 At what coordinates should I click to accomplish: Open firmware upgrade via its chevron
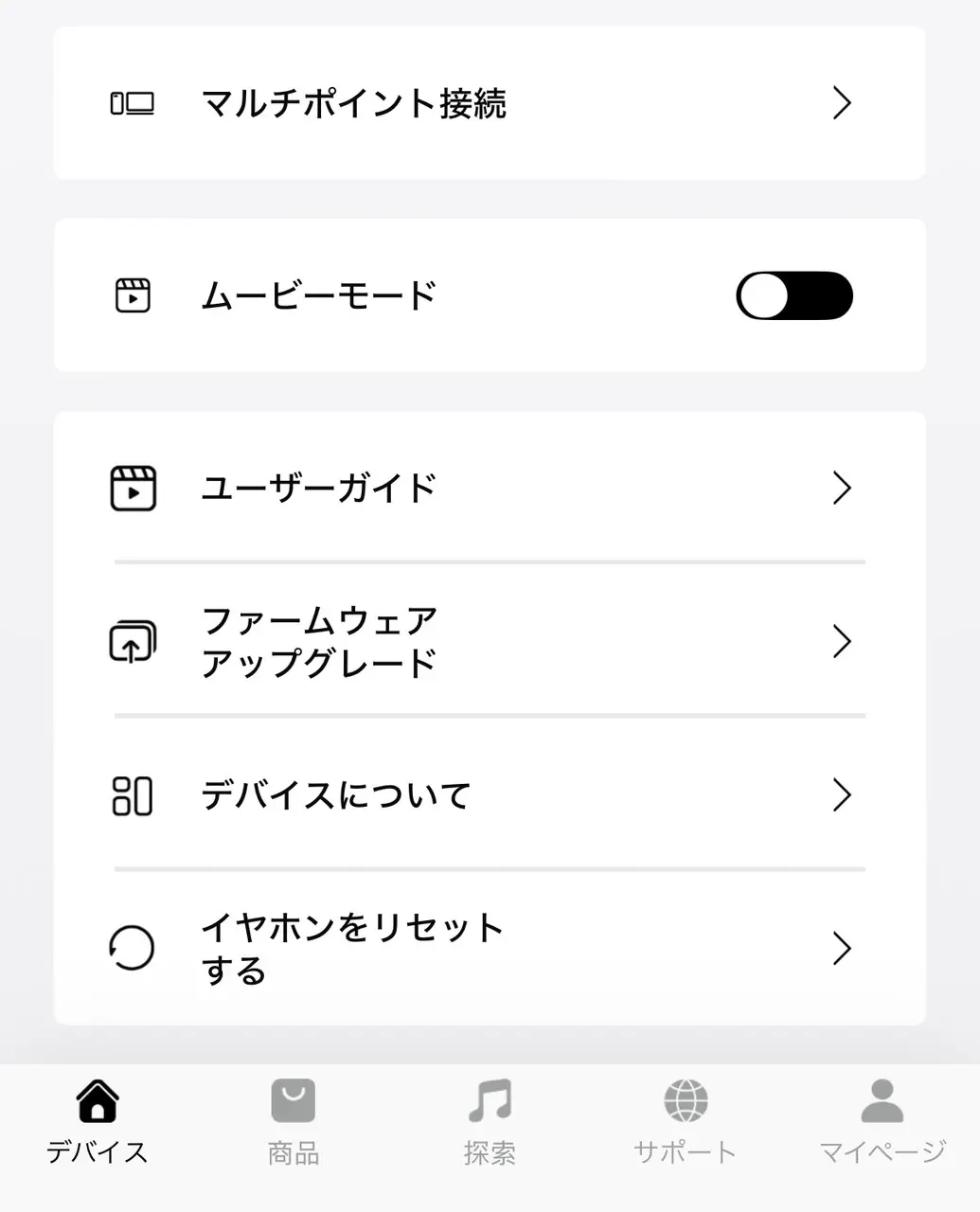click(x=842, y=641)
